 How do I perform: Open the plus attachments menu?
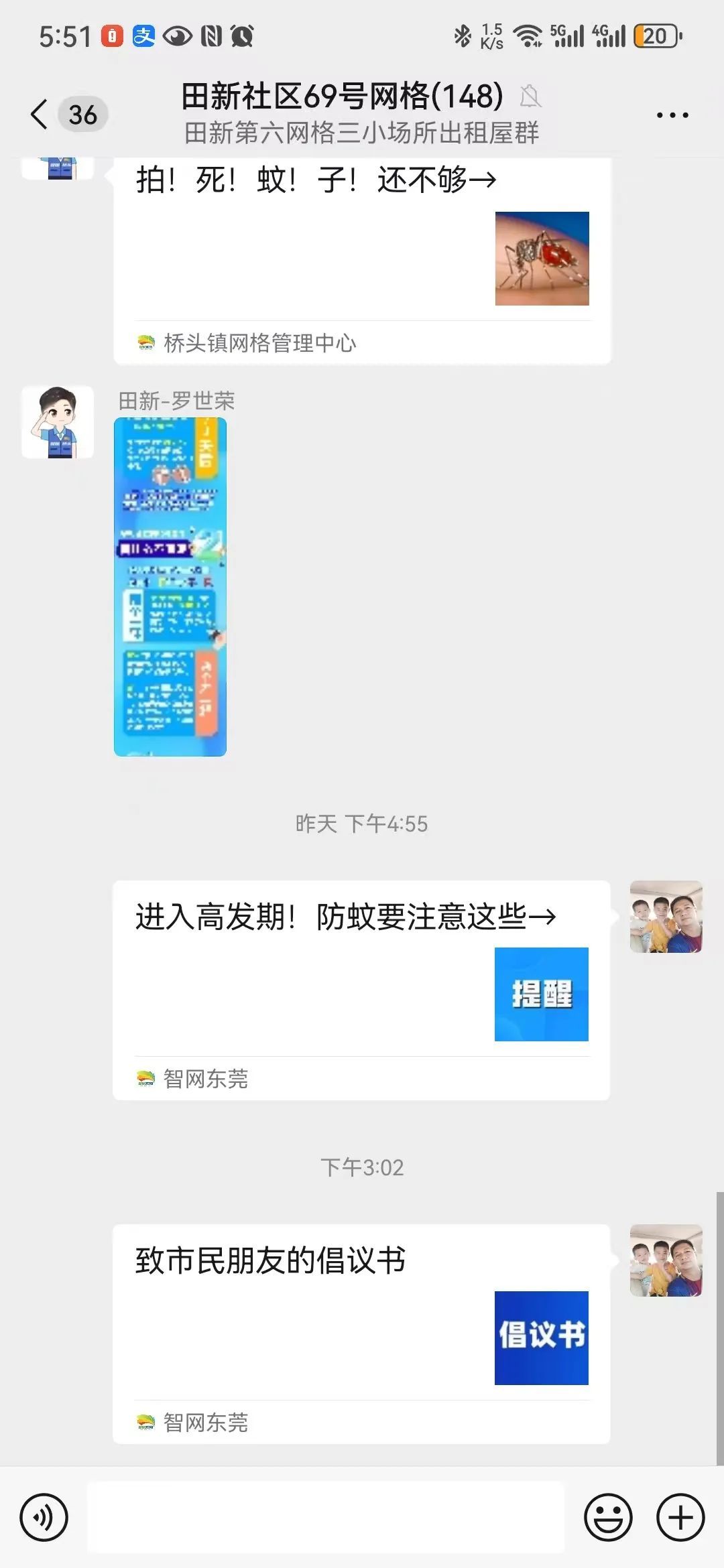click(x=680, y=1517)
